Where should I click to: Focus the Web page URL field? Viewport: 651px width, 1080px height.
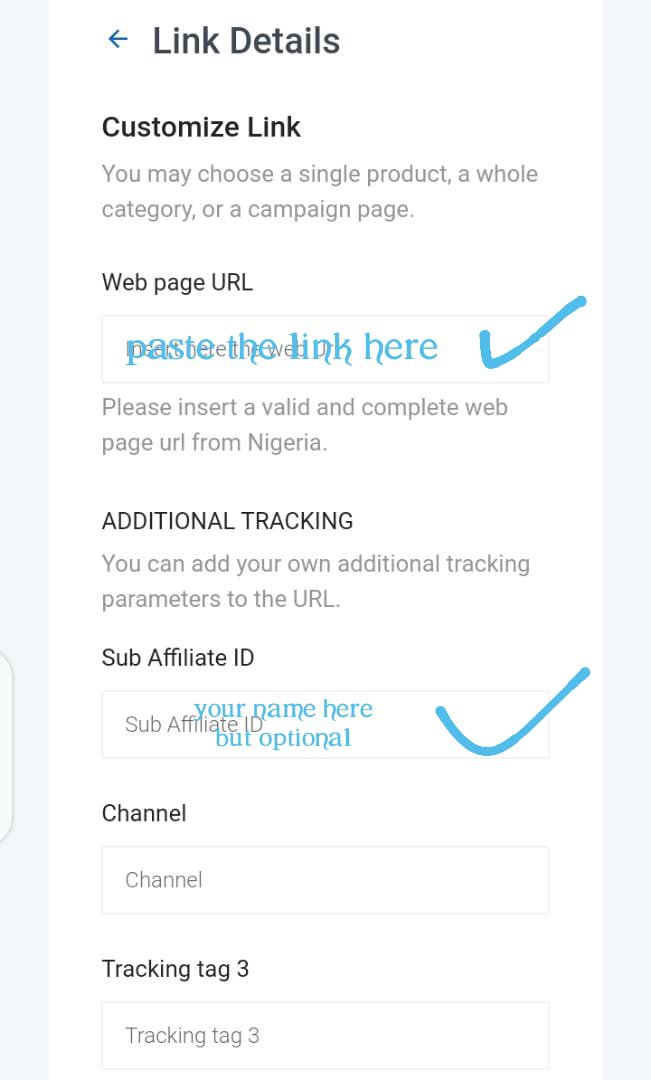[325, 349]
